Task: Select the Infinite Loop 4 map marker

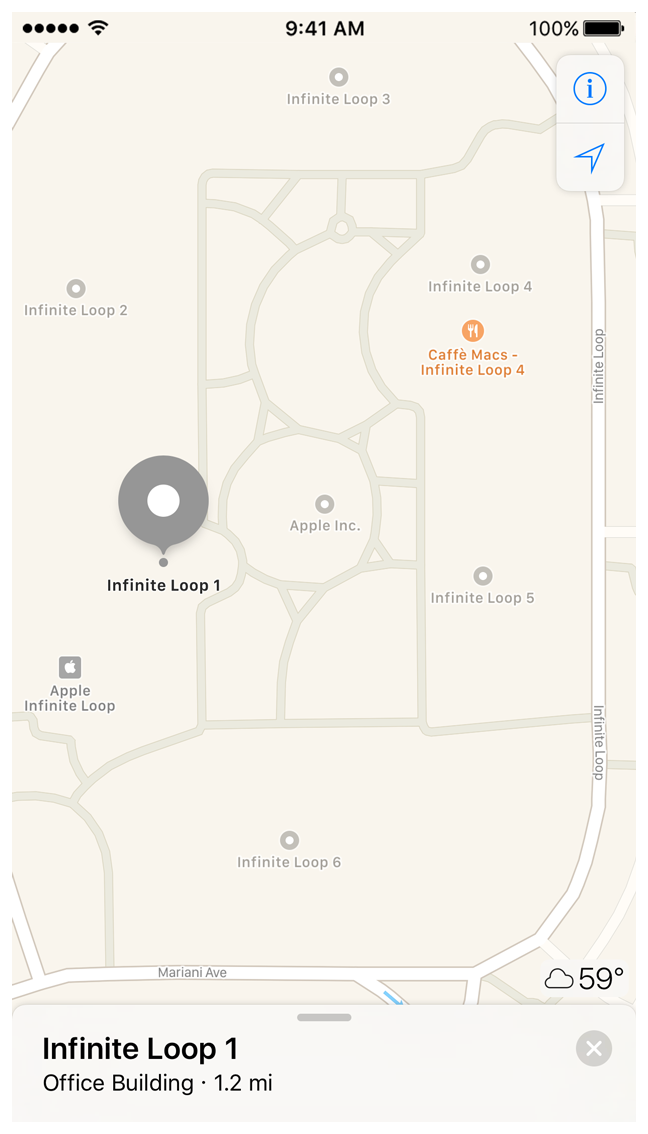Action: tap(480, 265)
